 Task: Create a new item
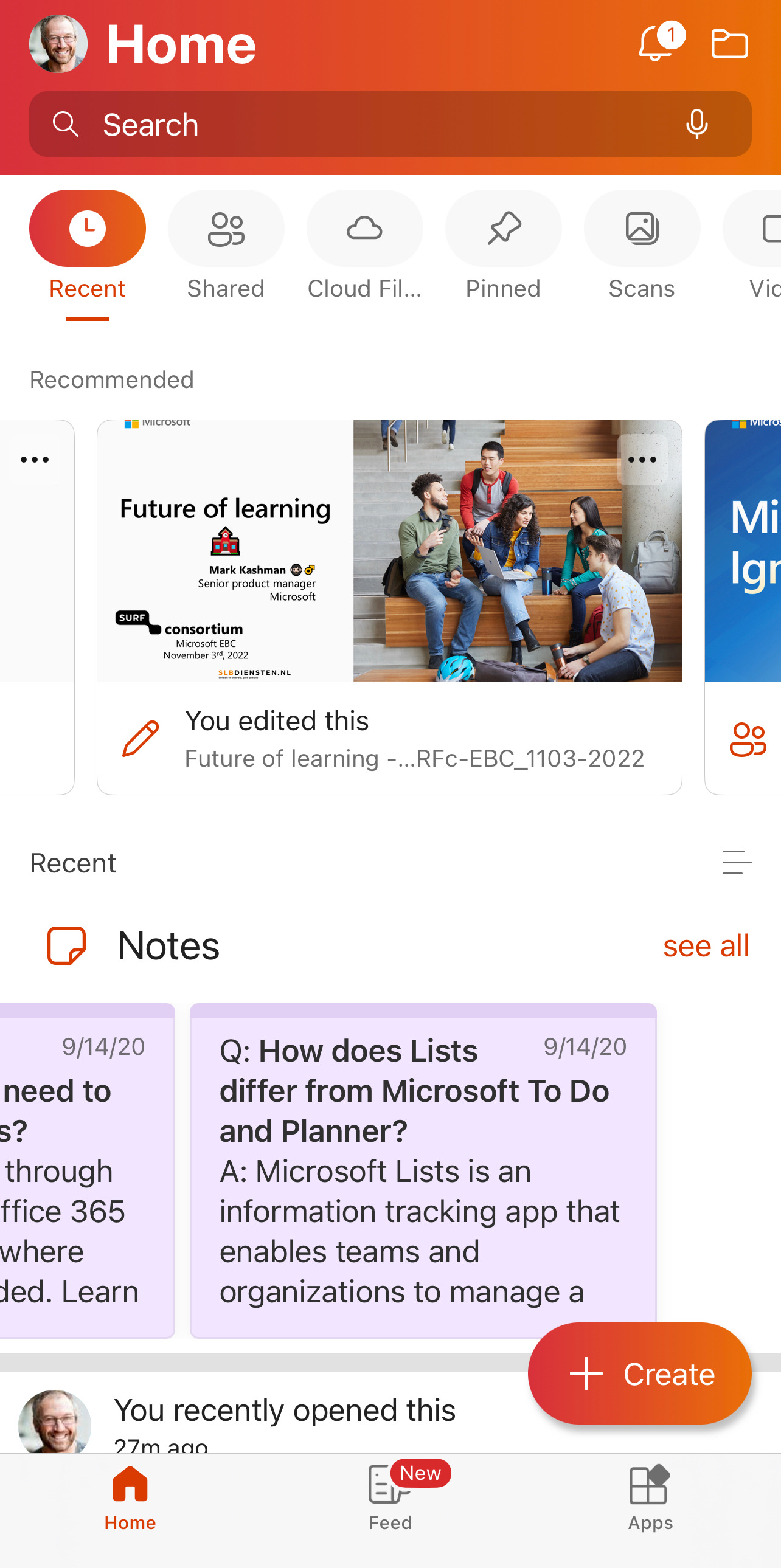[640, 1374]
